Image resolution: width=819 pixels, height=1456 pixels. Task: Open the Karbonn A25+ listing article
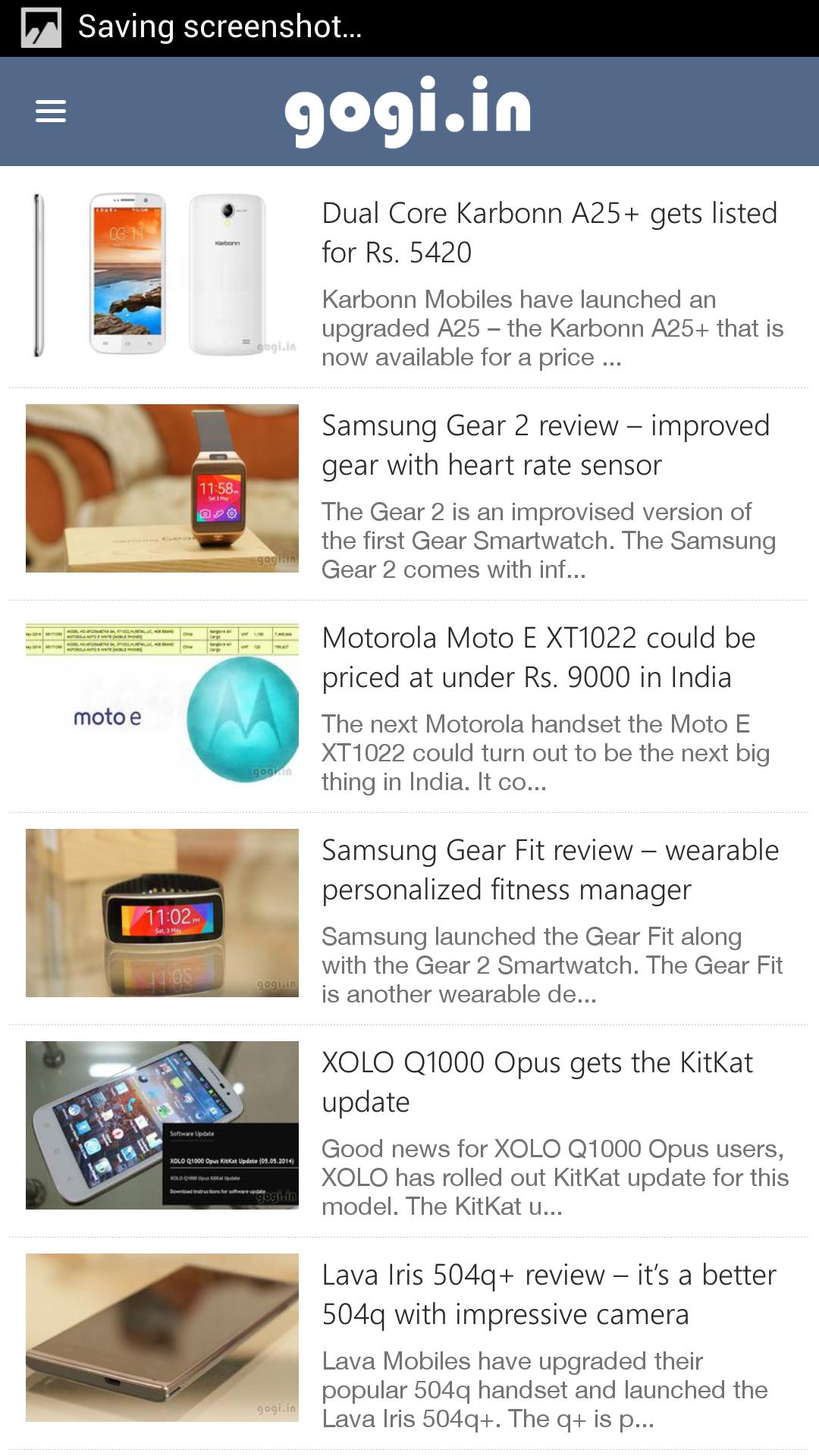(549, 233)
